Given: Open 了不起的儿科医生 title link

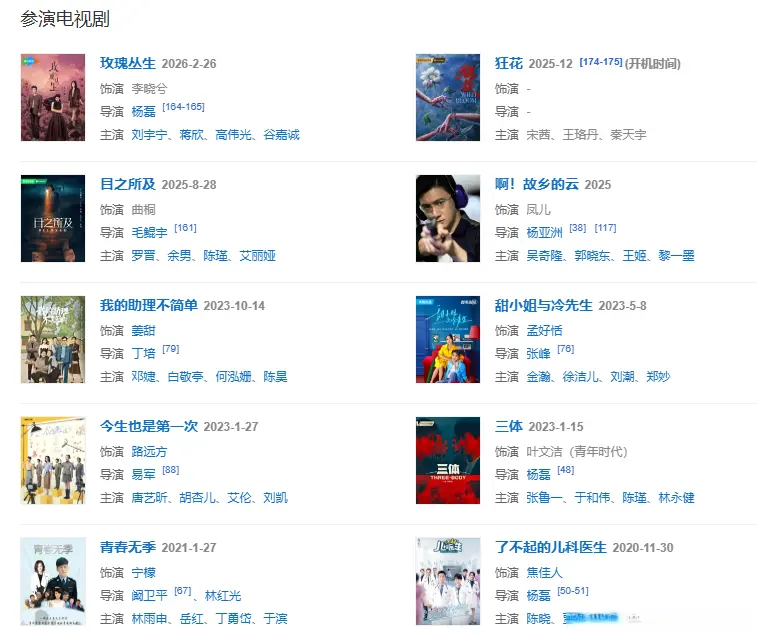Looking at the screenshot, I should point(551,547).
